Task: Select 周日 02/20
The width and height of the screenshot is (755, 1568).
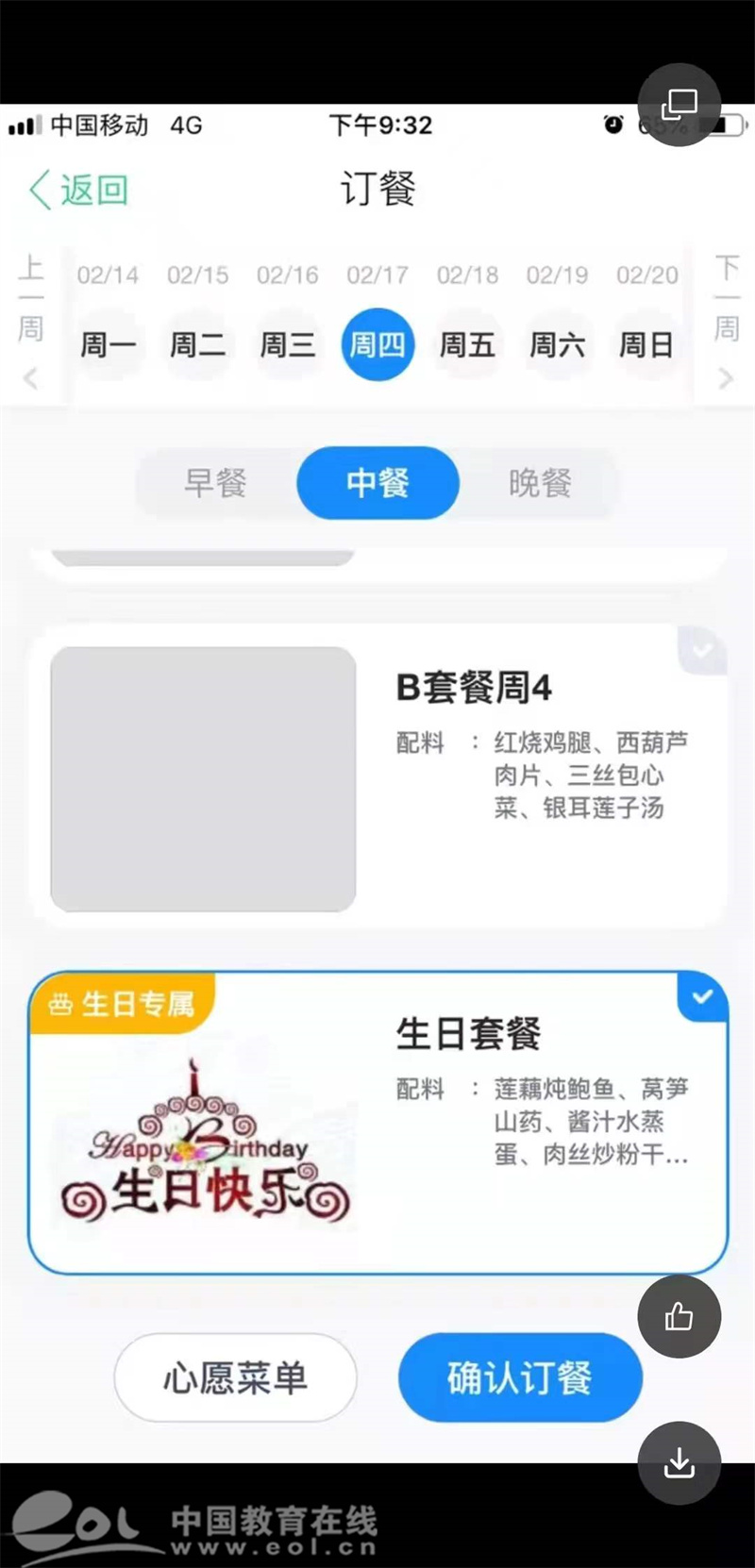Action: (x=646, y=344)
